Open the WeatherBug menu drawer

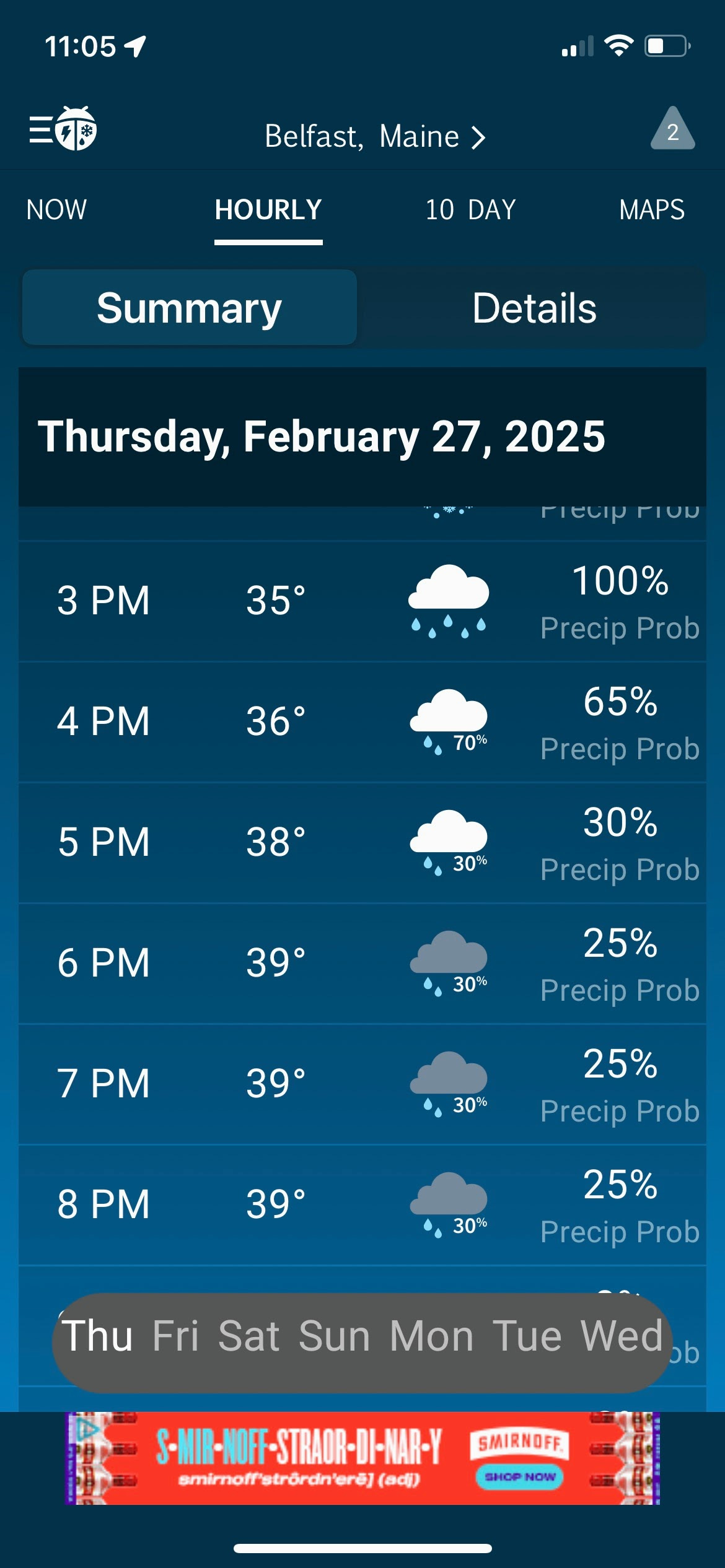point(63,129)
